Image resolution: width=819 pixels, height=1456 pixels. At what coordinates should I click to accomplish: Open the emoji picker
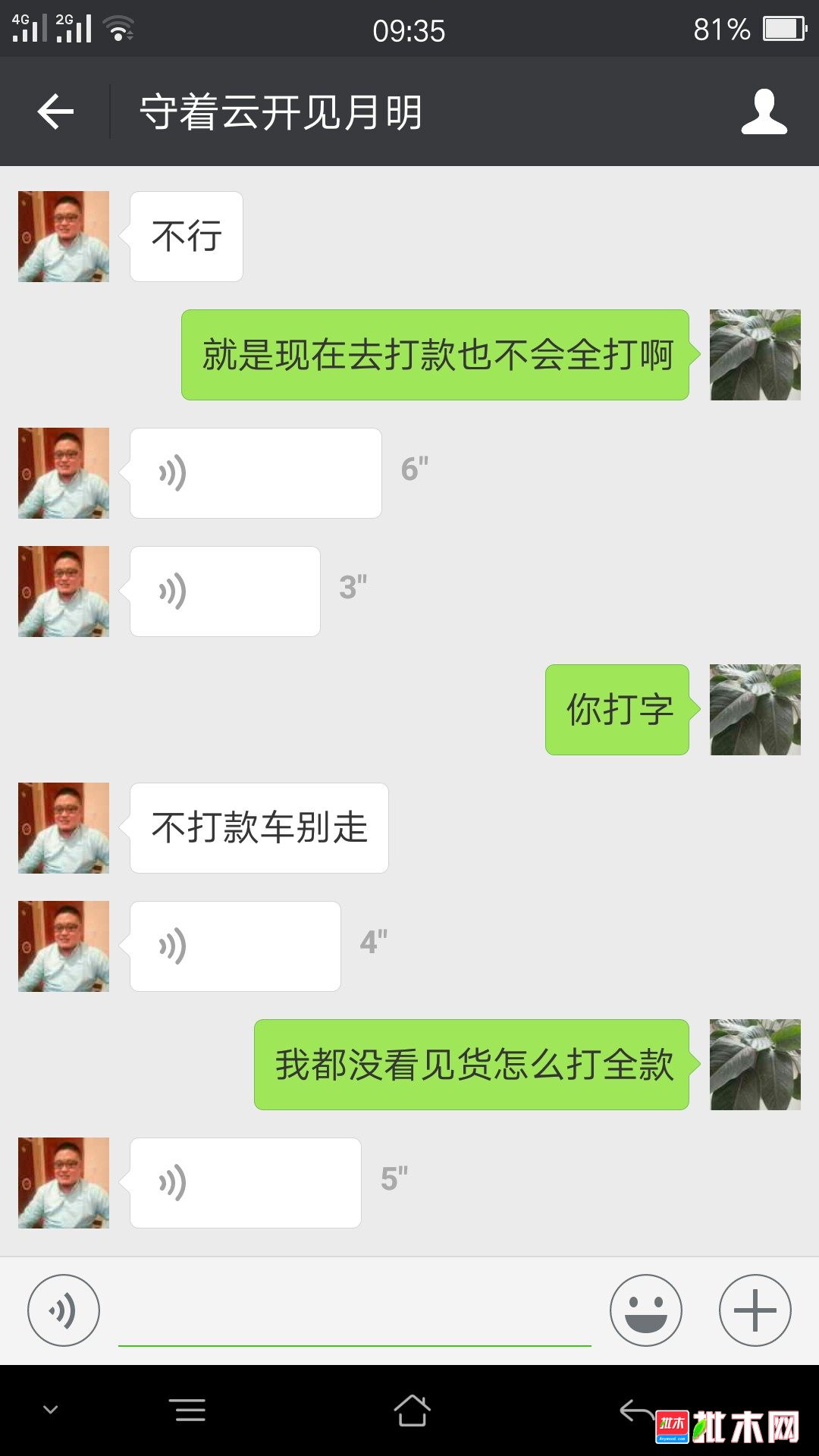coord(646,1310)
